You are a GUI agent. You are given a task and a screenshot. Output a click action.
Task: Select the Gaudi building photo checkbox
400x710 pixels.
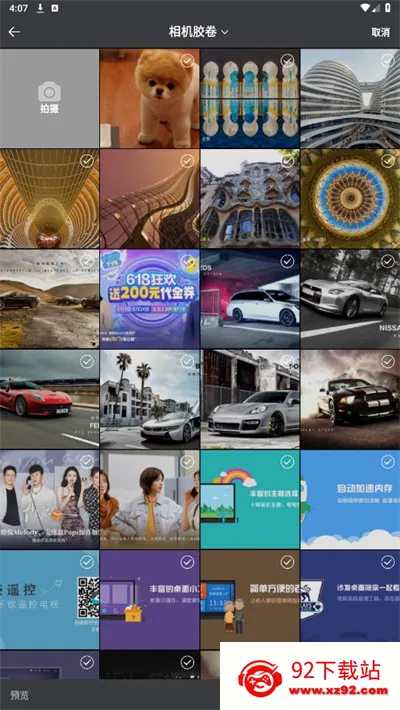[287, 161]
